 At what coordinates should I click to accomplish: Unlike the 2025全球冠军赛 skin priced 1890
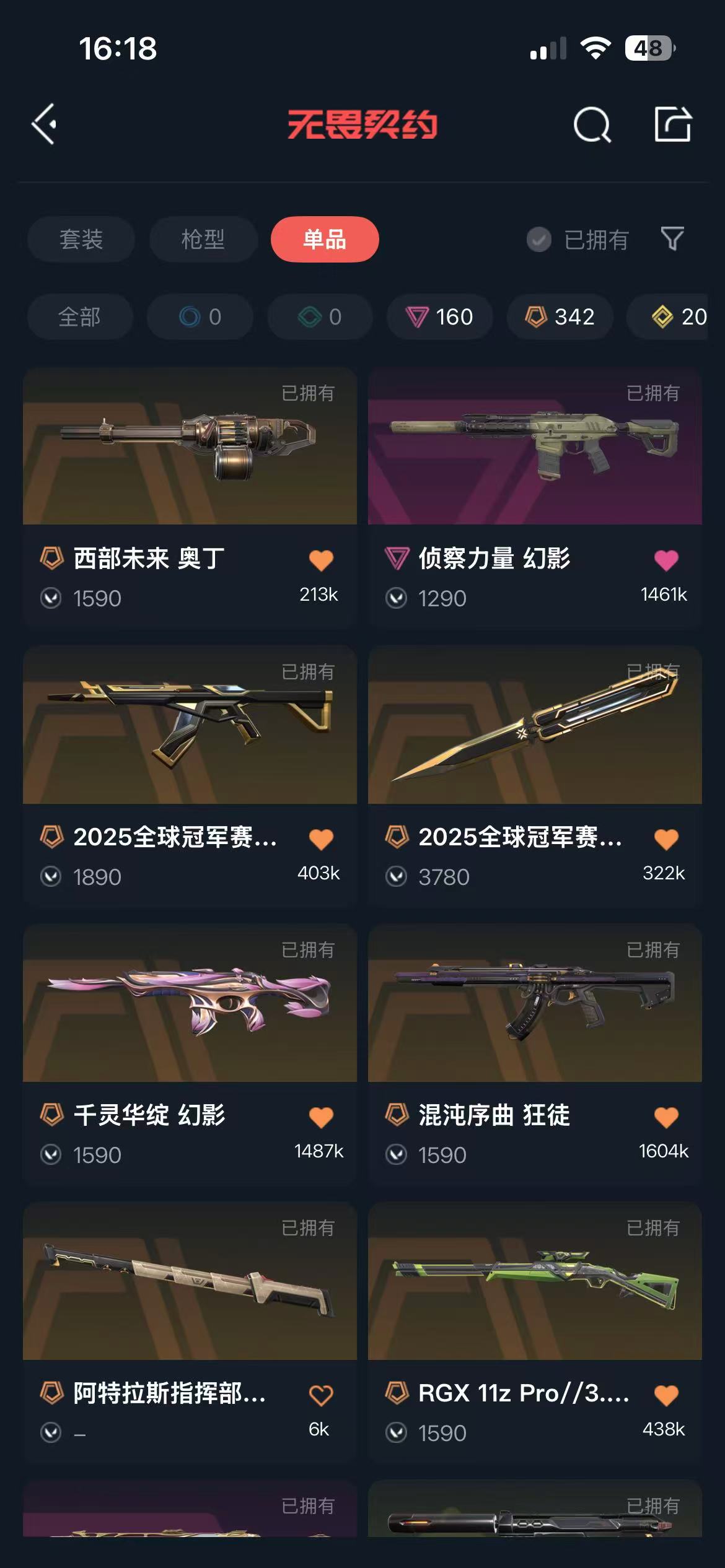point(321,839)
